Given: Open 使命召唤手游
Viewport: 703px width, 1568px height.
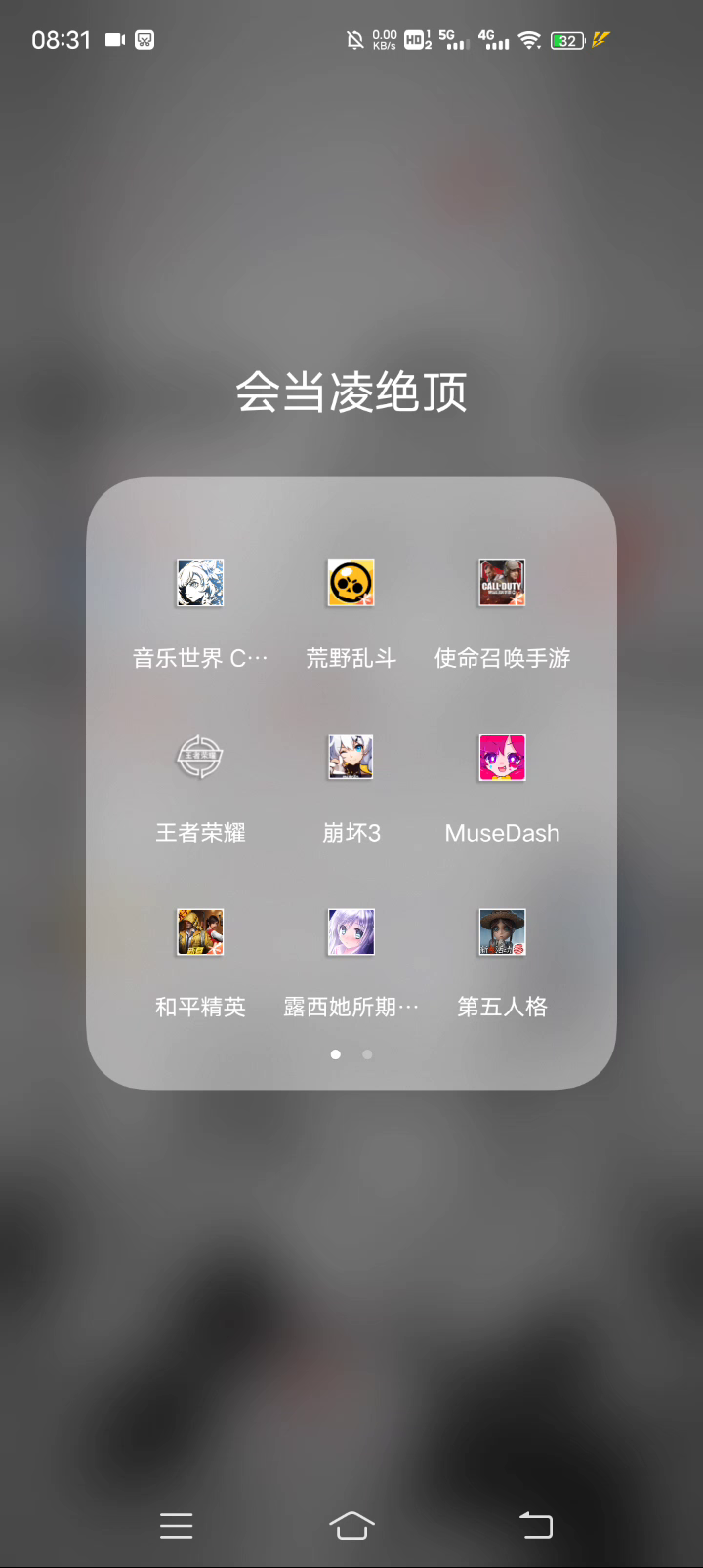Looking at the screenshot, I should point(502,584).
